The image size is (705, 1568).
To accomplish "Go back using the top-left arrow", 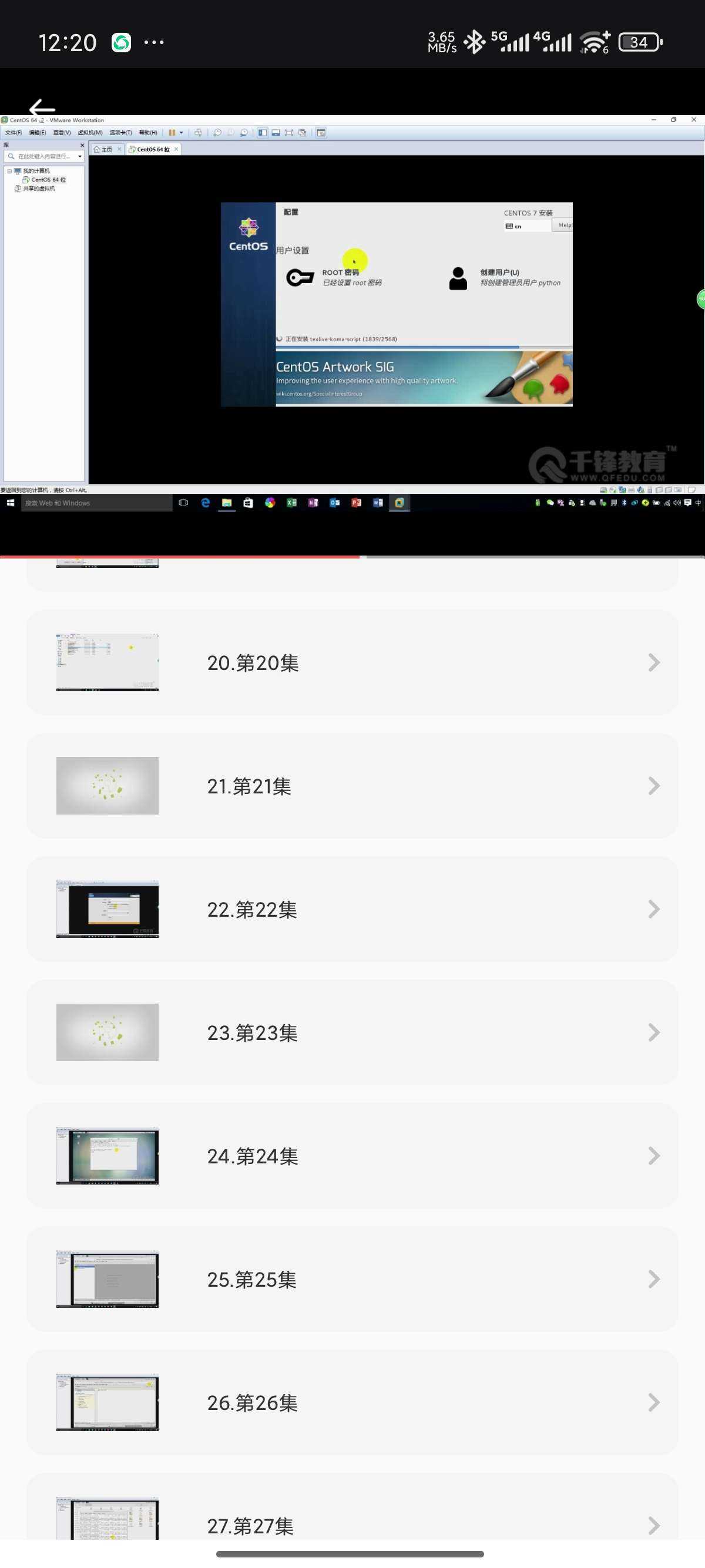I will pos(41,107).
